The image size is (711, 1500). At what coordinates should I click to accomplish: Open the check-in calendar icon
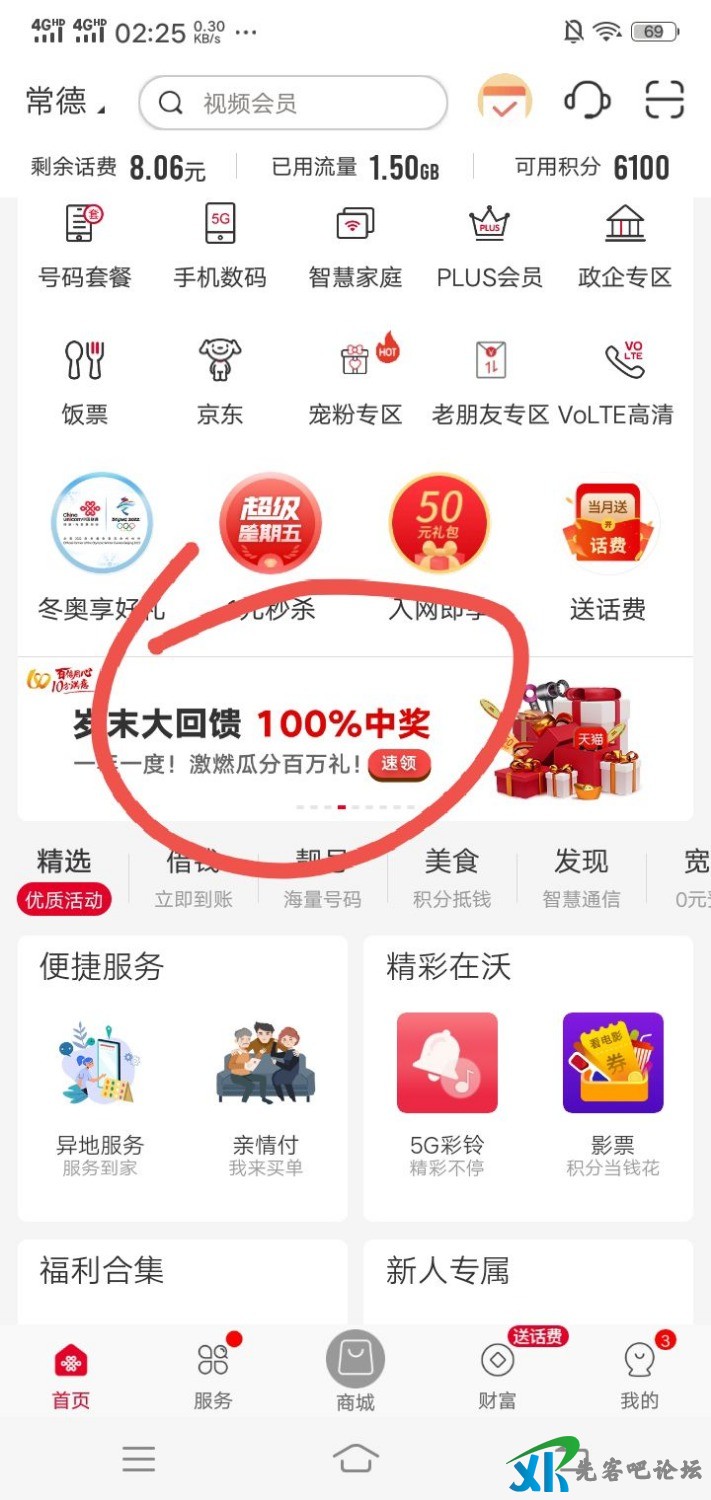pyautogui.click(x=505, y=101)
